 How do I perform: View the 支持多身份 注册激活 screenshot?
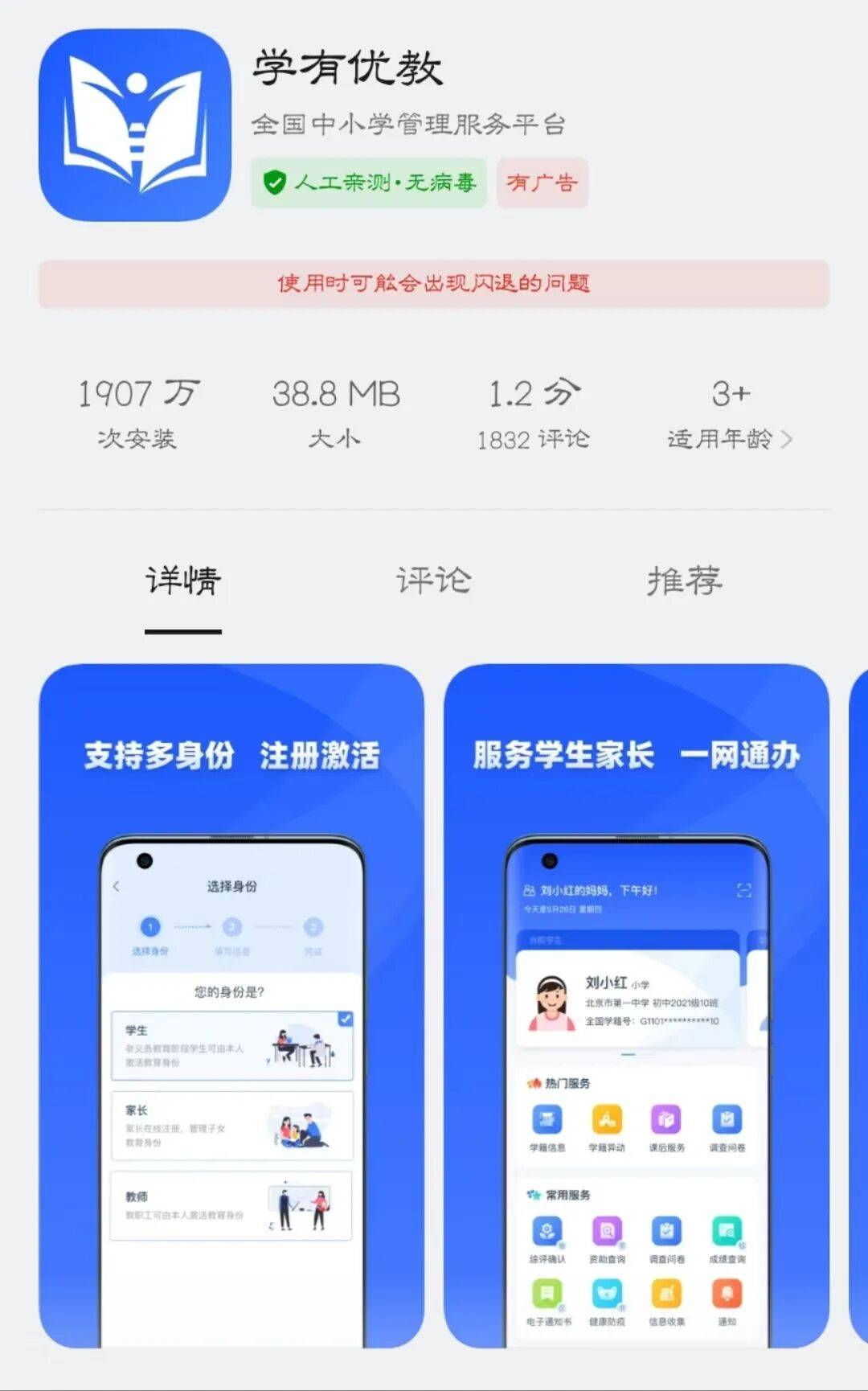click(231, 1005)
